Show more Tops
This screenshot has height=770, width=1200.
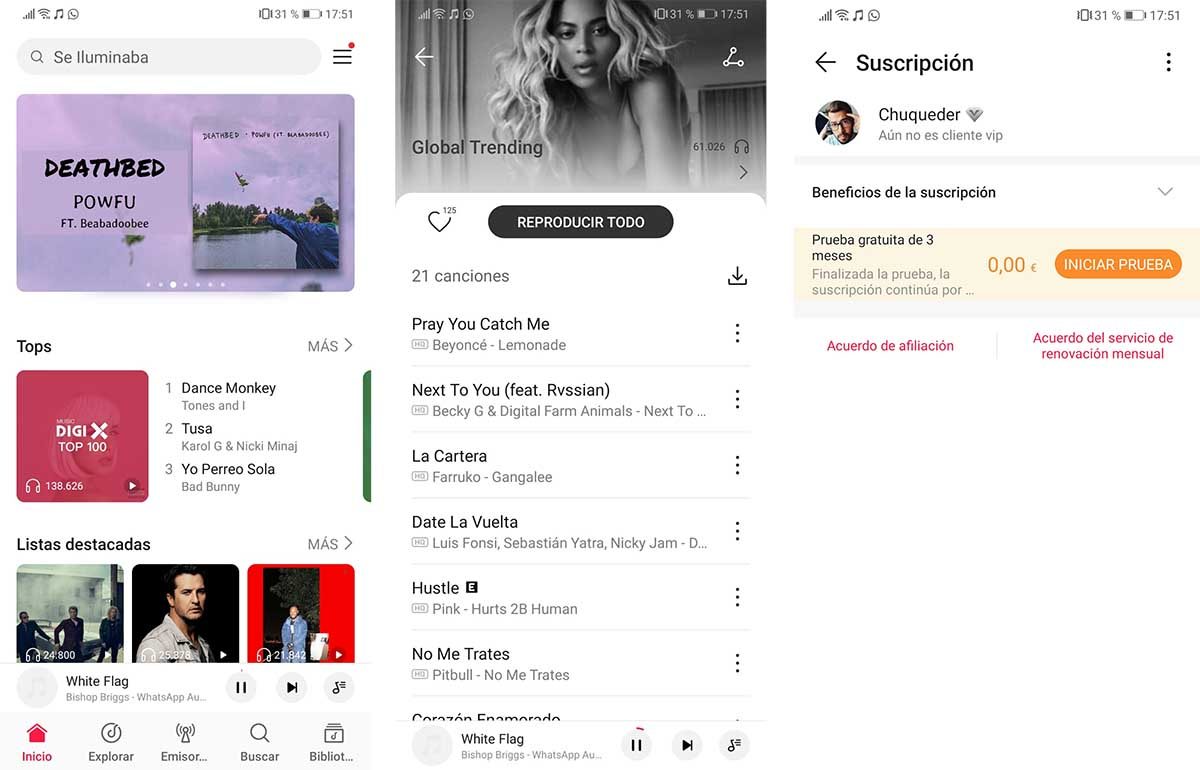[330, 346]
